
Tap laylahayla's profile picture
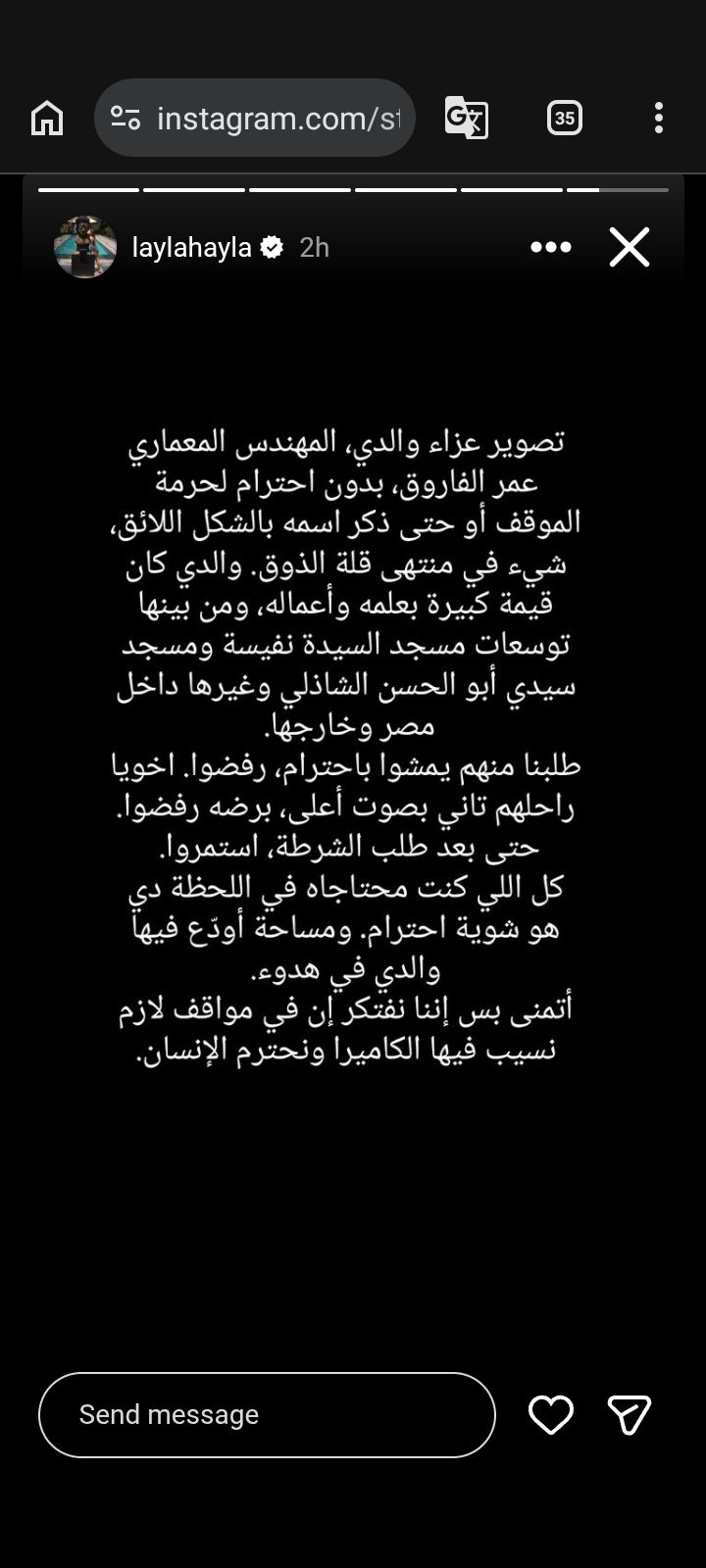(85, 247)
